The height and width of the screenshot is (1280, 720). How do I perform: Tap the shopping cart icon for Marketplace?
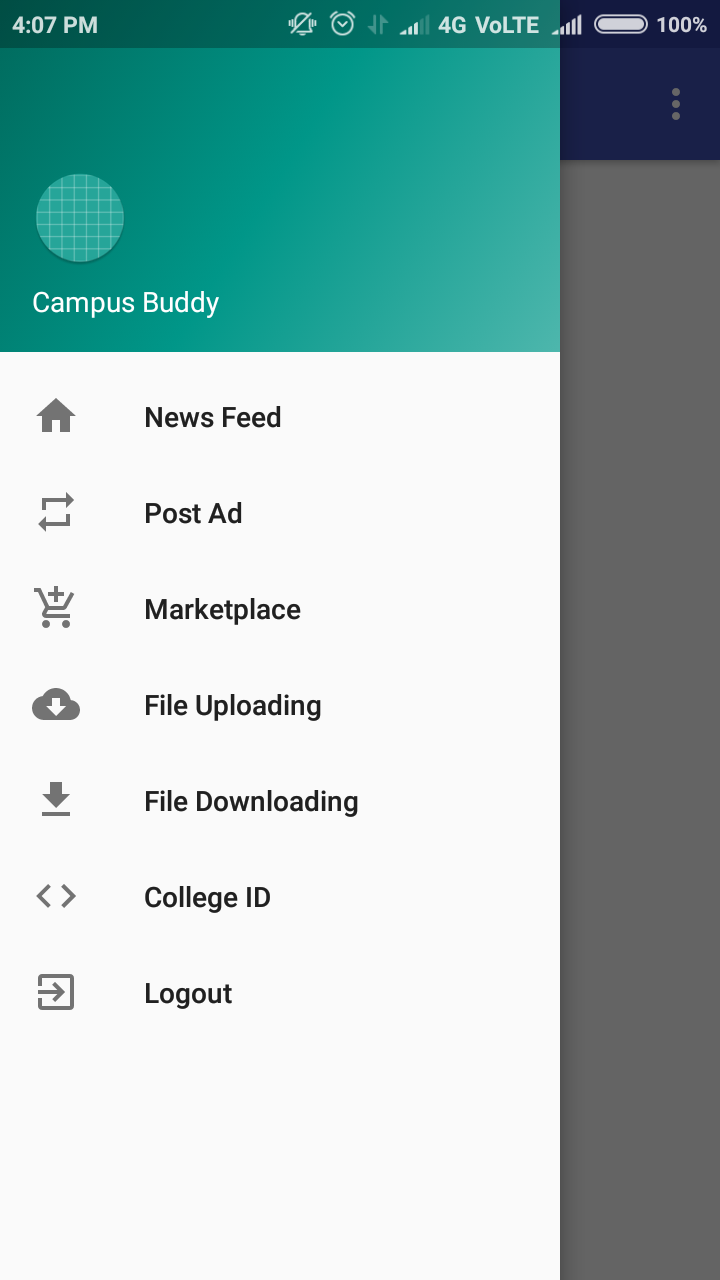(x=56, y=608)
